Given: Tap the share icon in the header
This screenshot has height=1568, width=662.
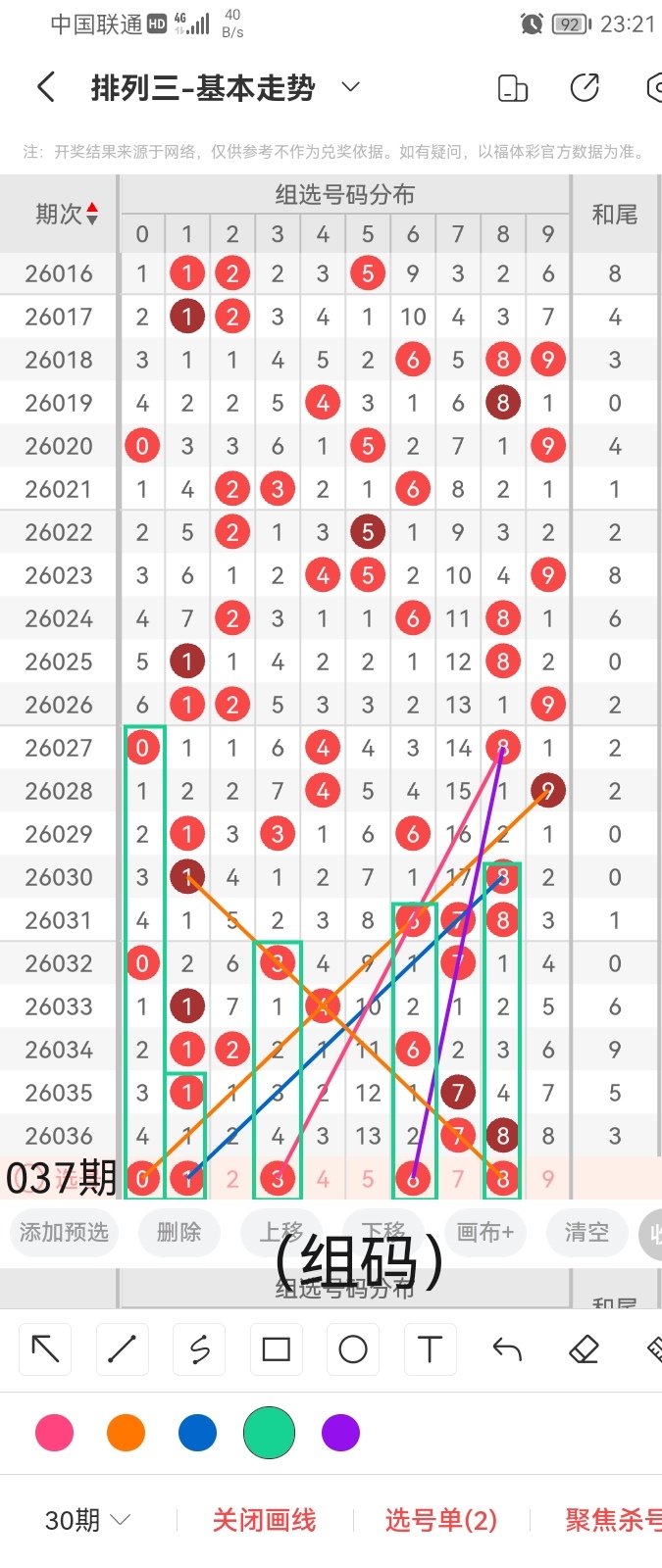Looking at the screenshot, I should (585, 88).
